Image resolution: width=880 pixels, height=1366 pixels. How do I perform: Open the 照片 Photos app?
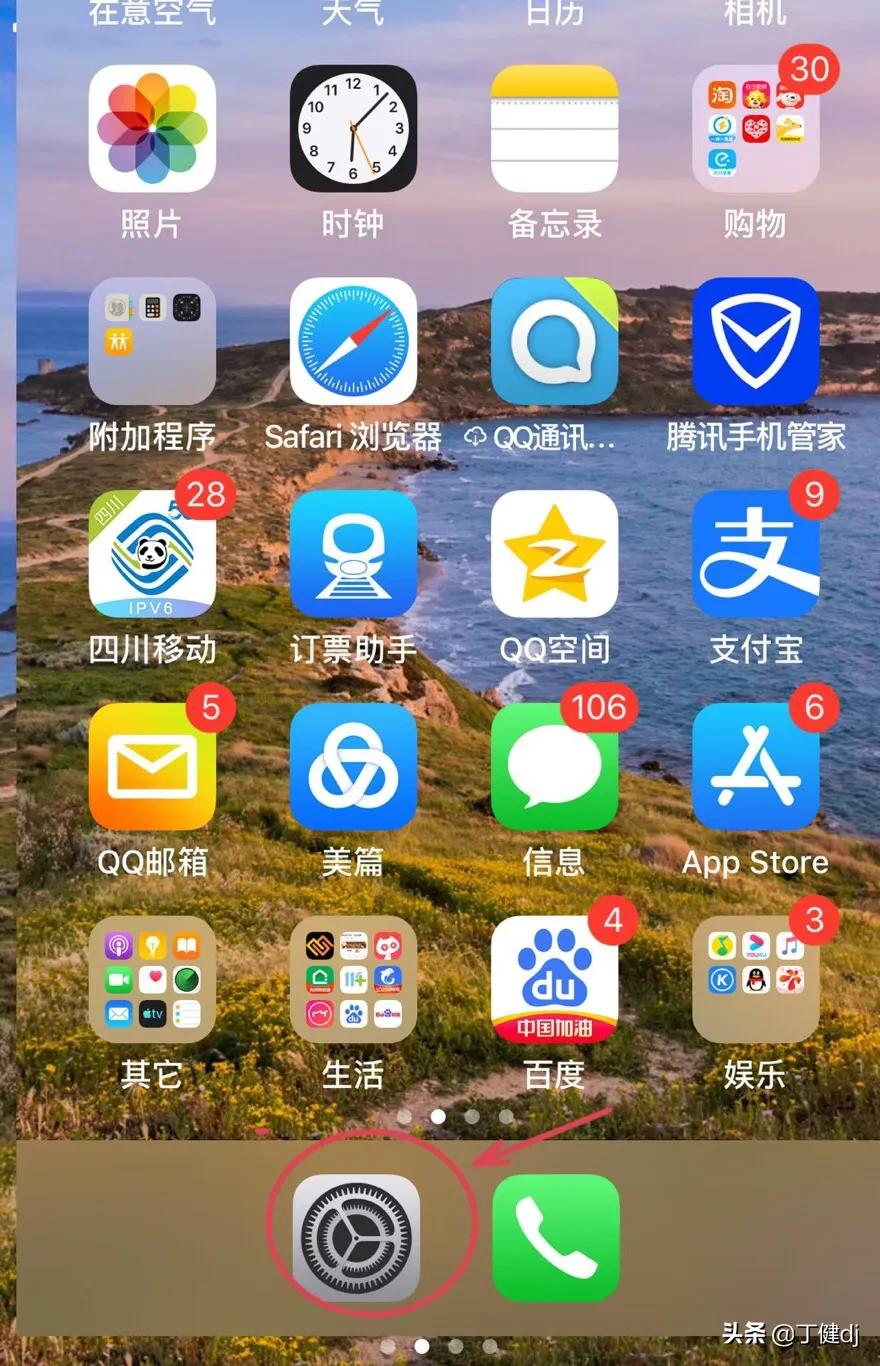click(x=152, y=129)
